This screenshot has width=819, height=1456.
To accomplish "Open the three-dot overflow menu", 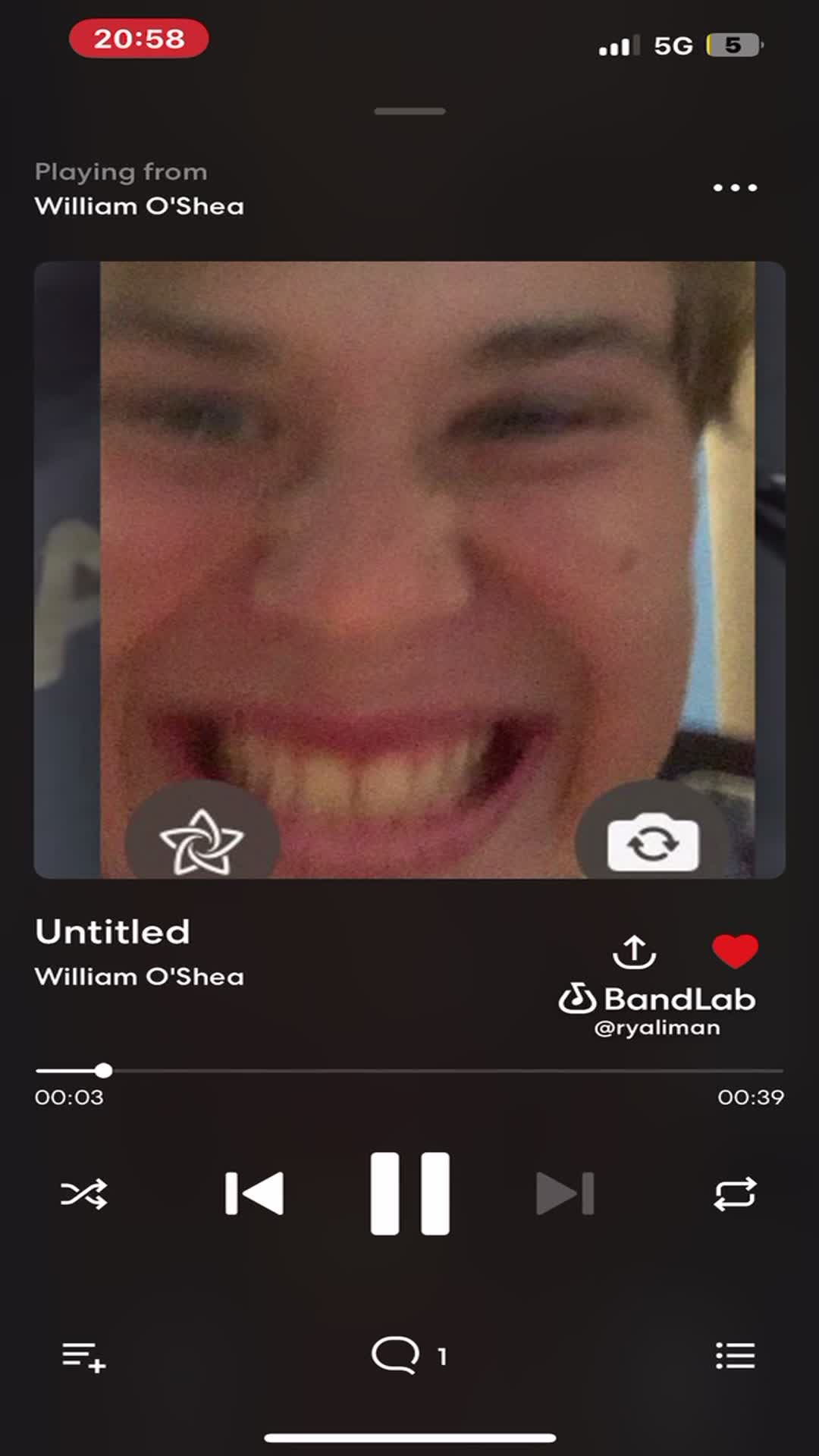I will tap(735, 187).
